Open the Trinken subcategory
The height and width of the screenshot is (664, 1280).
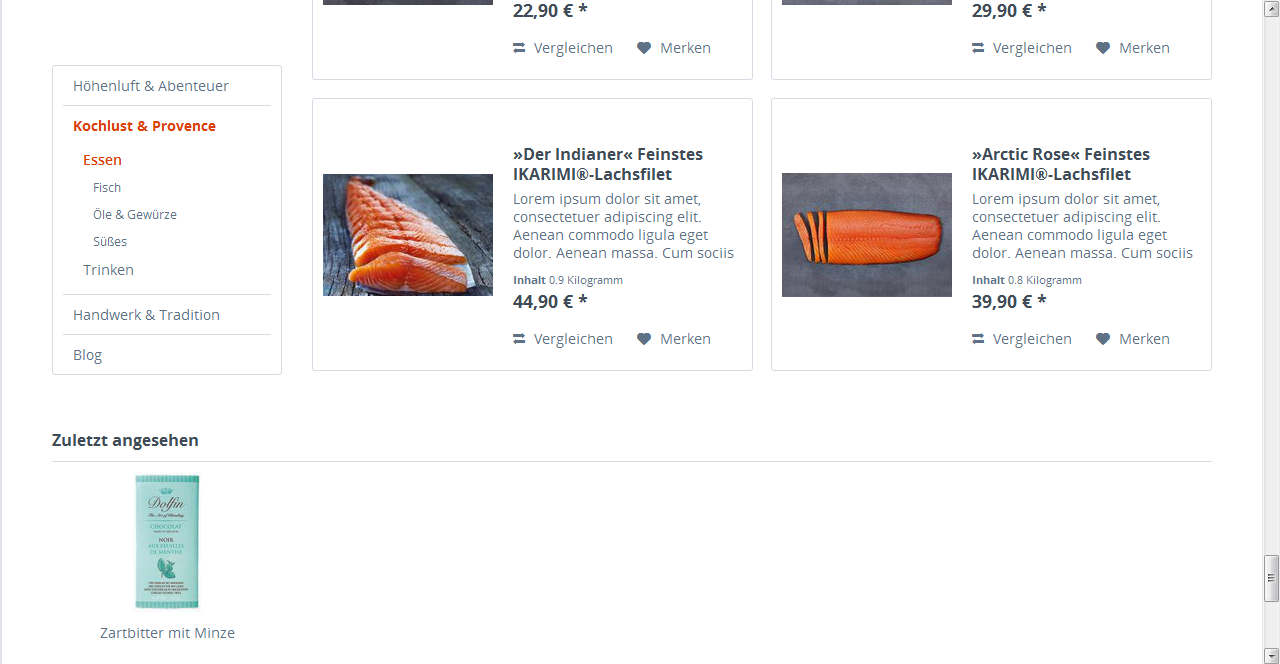tap(108, 270)
